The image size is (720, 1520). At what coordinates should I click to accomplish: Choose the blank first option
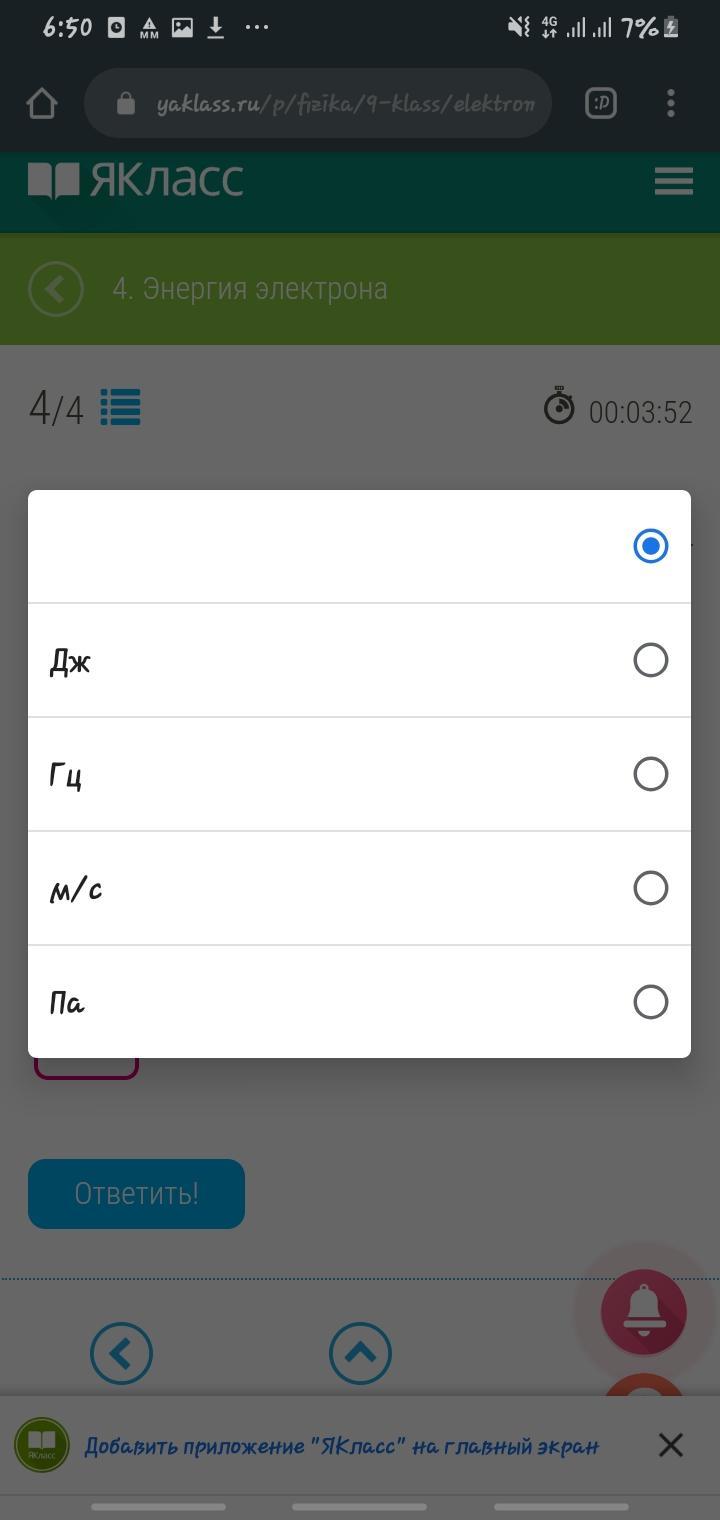coord(359,546)
